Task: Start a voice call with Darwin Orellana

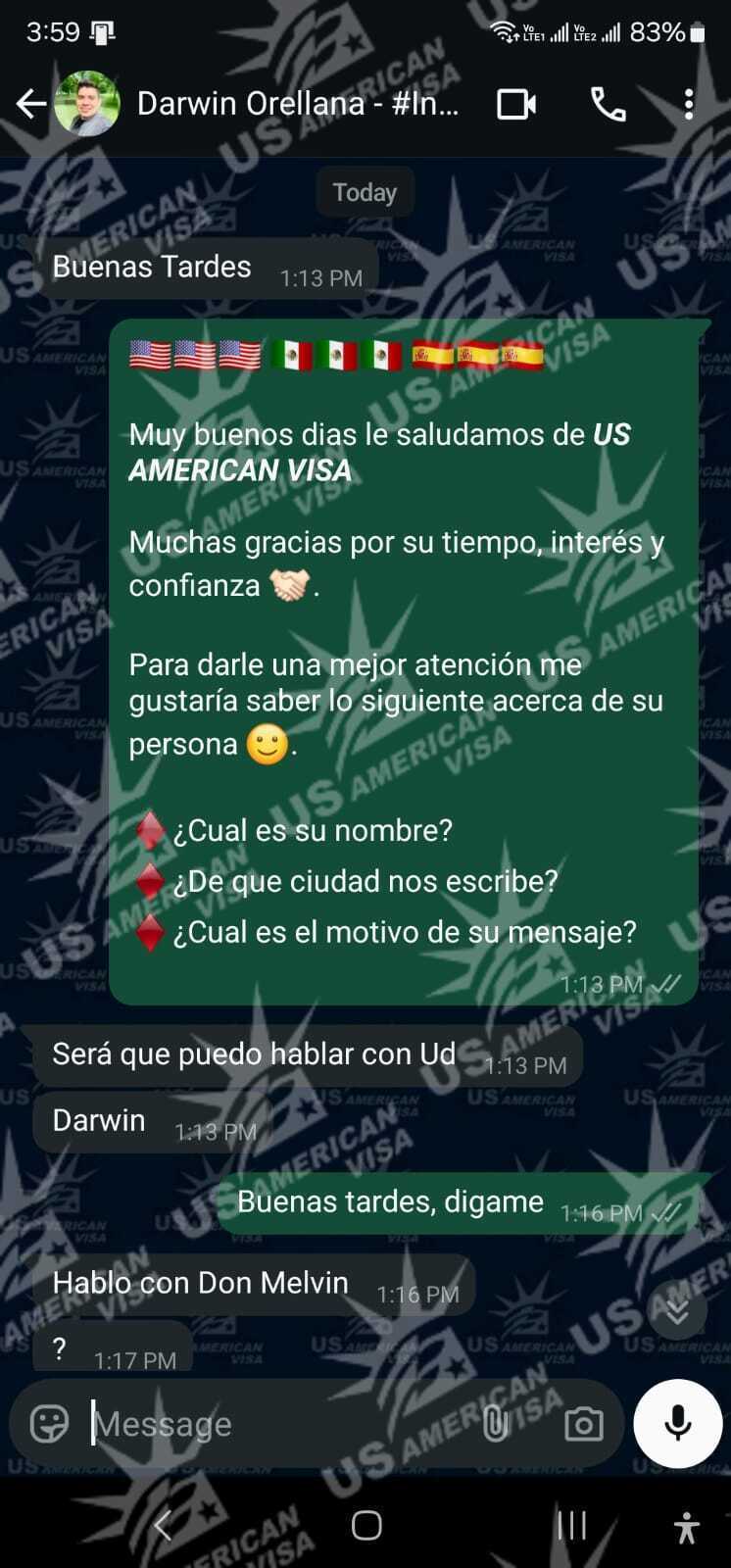Action: pos(608,104)
